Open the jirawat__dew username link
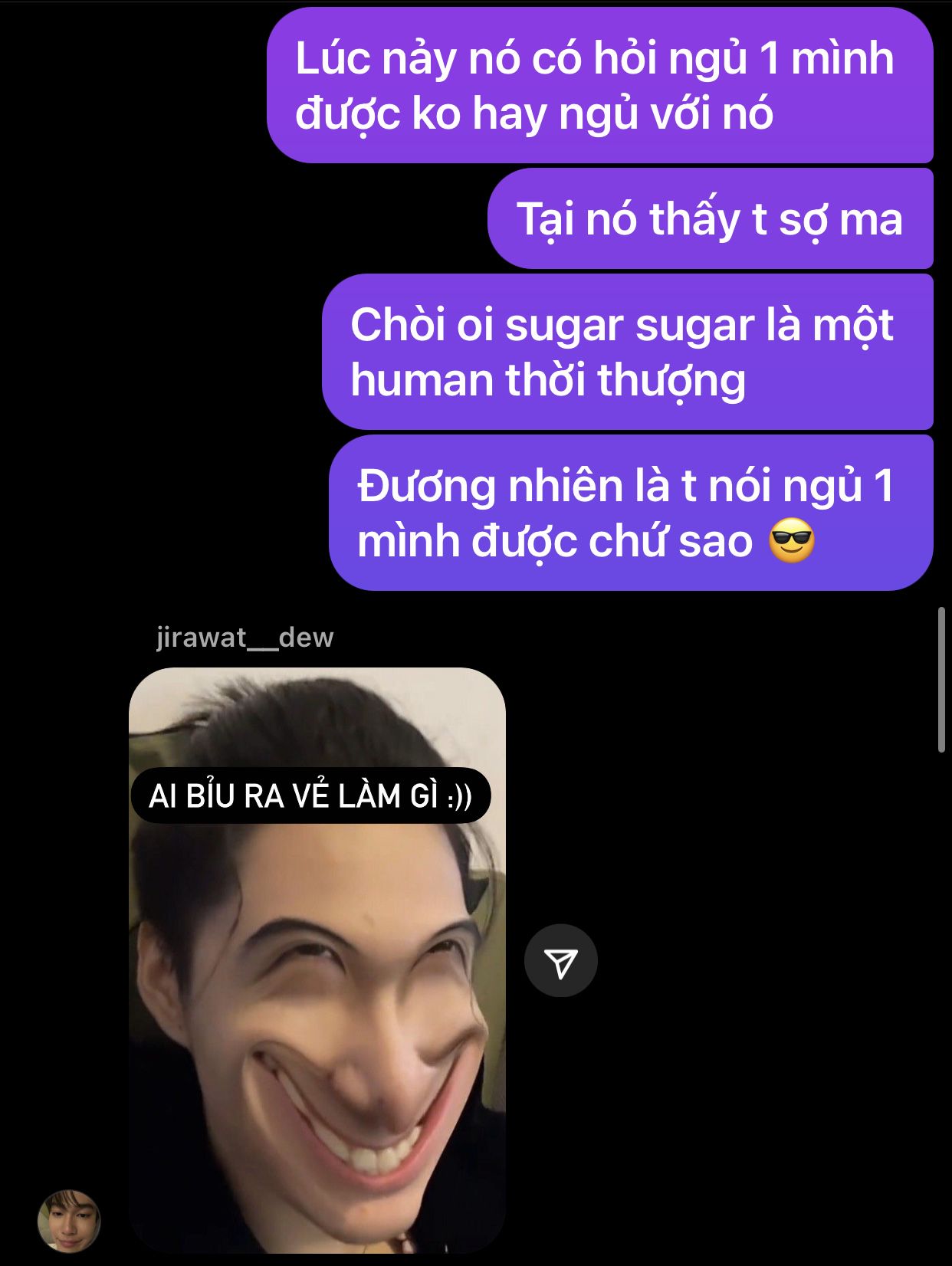Viewport: 952px width, 1266px height. tap(245, 637)
